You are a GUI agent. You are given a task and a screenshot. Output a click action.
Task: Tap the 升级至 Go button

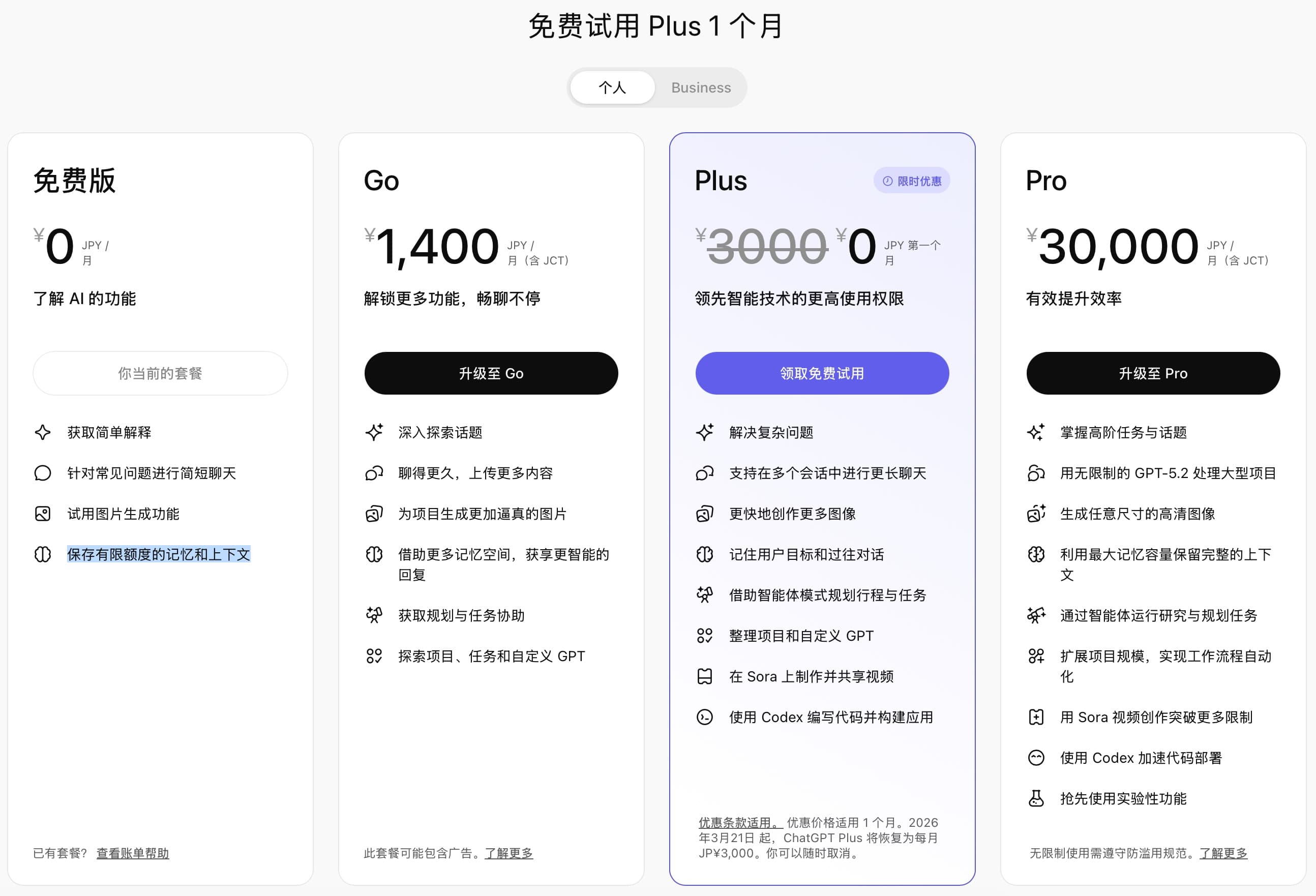[491, 373]
